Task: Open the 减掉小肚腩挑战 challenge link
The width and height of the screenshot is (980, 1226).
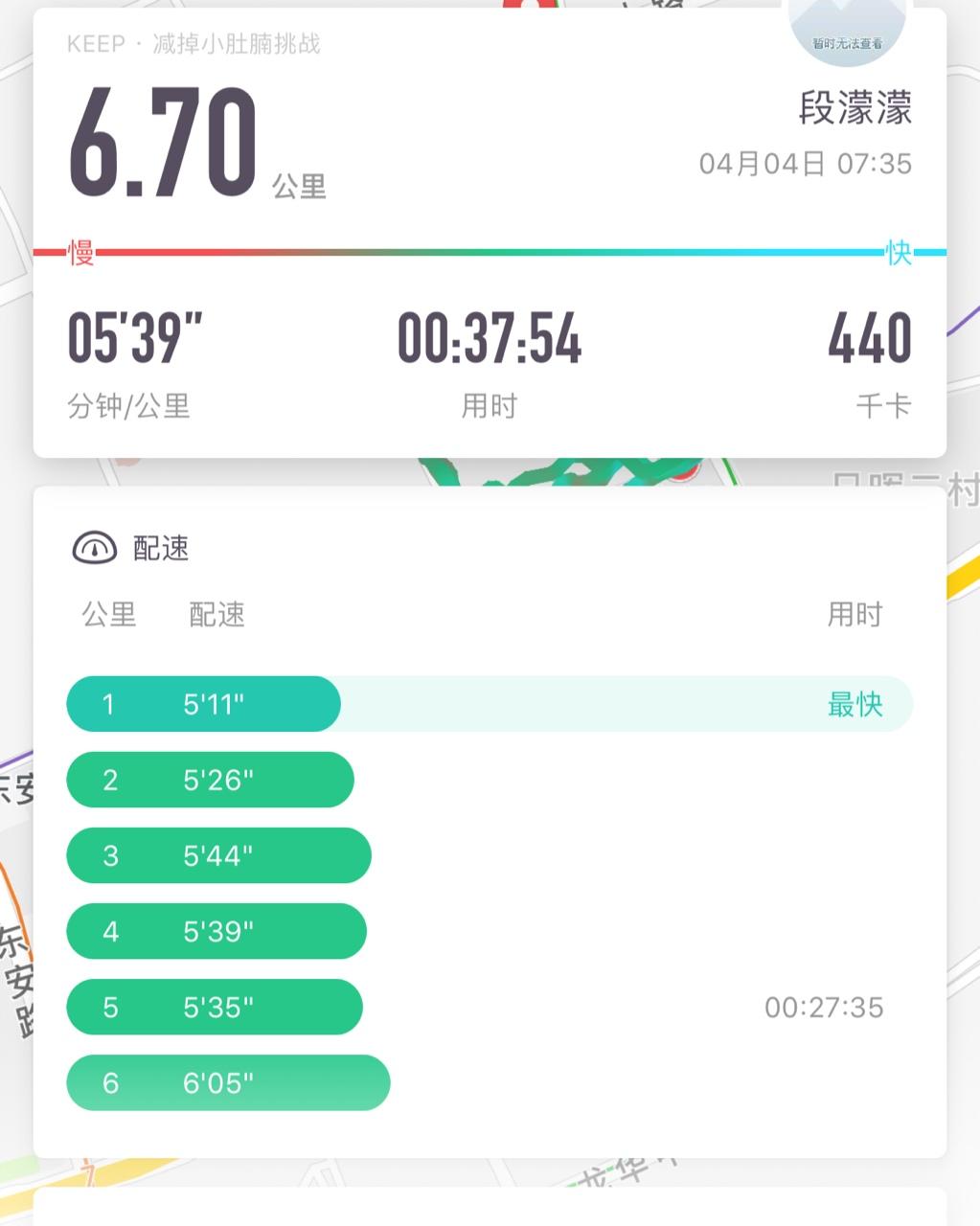Action: coord(236,44)
